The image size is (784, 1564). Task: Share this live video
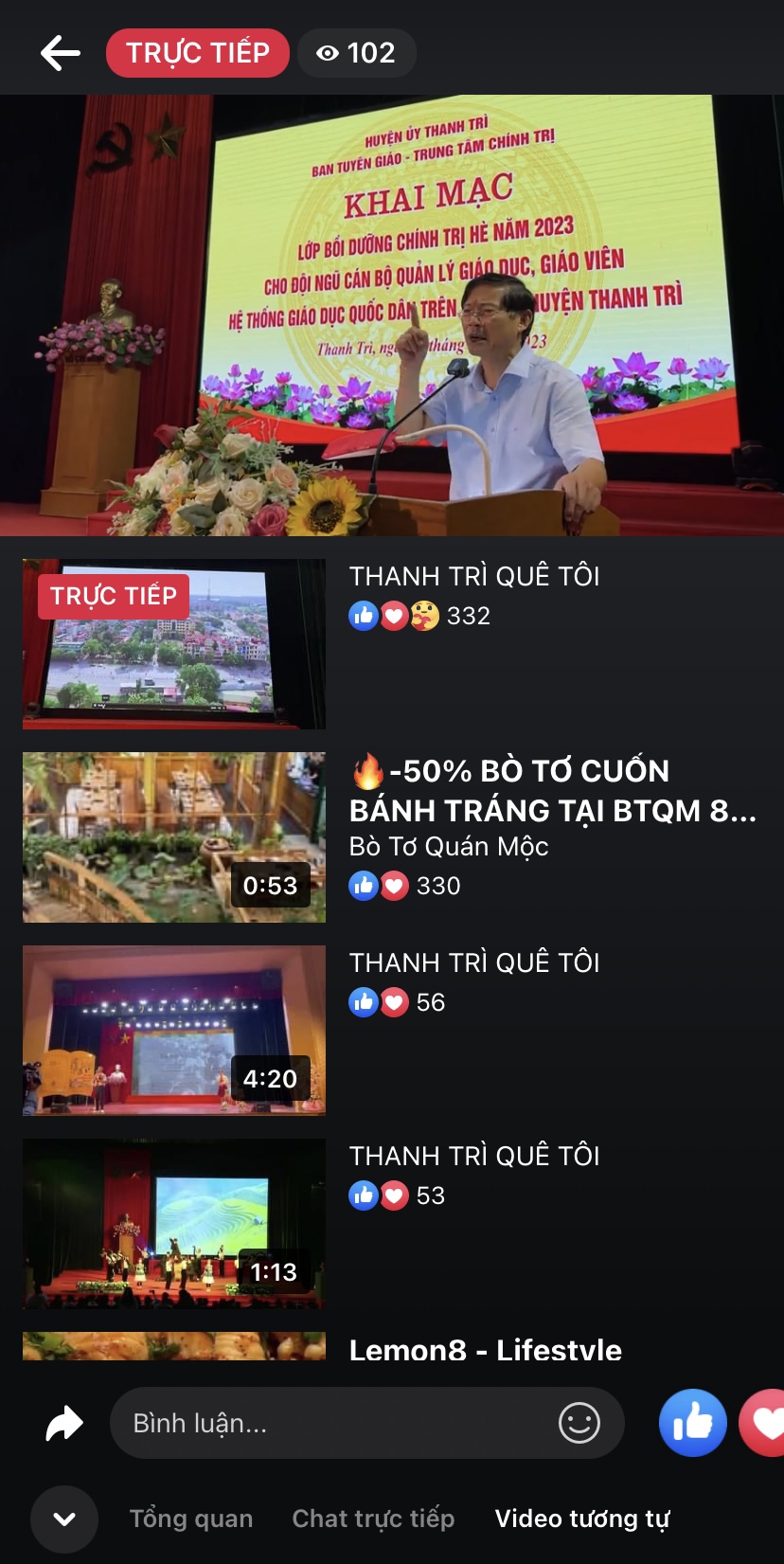click(x=64, y=1423)
